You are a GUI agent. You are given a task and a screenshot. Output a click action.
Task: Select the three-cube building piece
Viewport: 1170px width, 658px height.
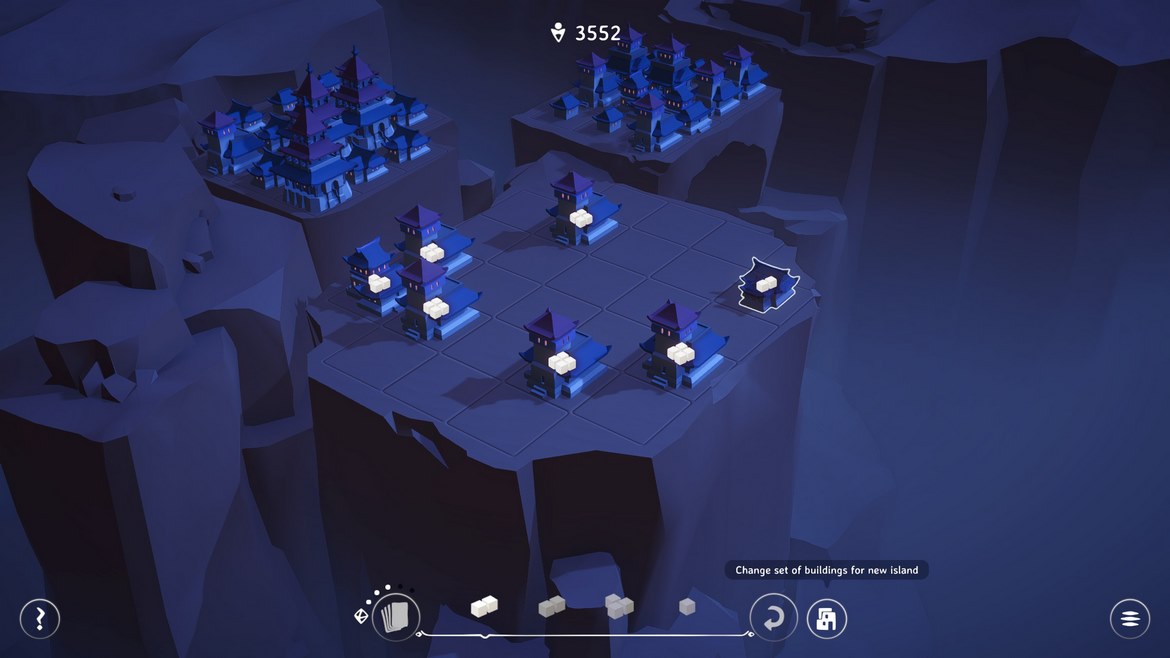coord(619,606)
